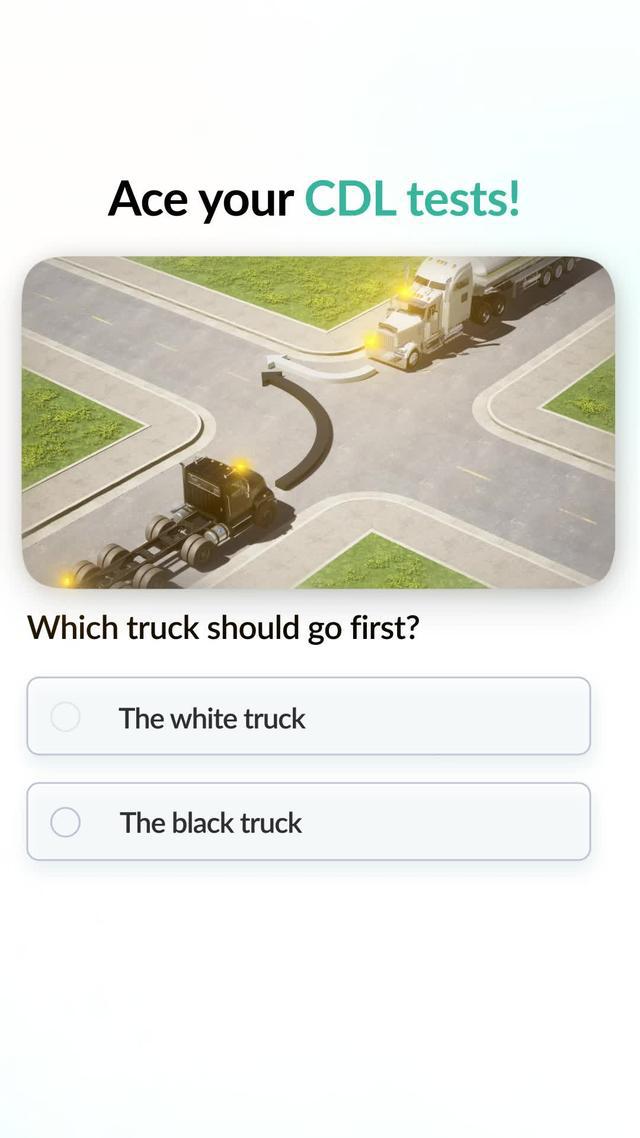Choose "The black truck" option
Screen dimensions: 640x1138
click(x=308, y=822)
